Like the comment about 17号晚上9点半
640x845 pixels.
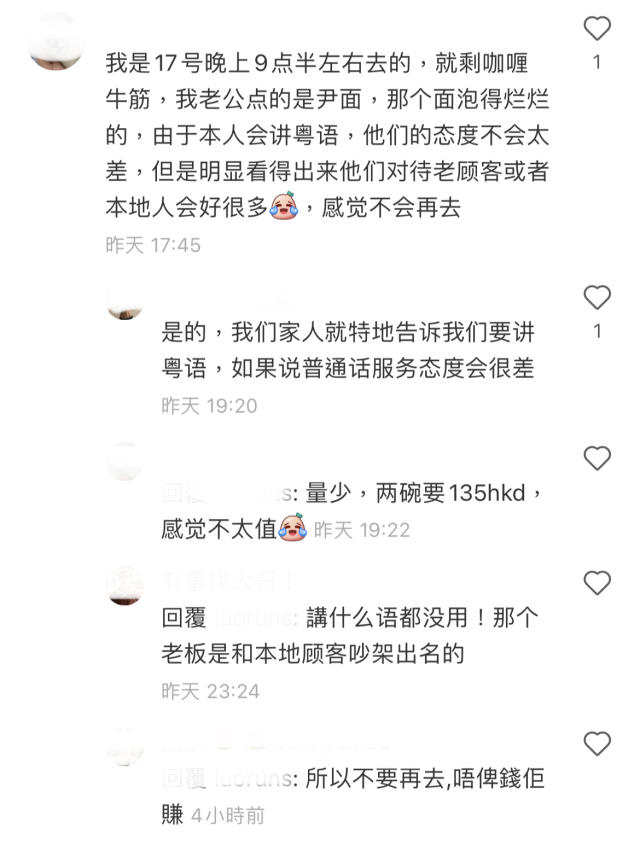click(597, 28)
